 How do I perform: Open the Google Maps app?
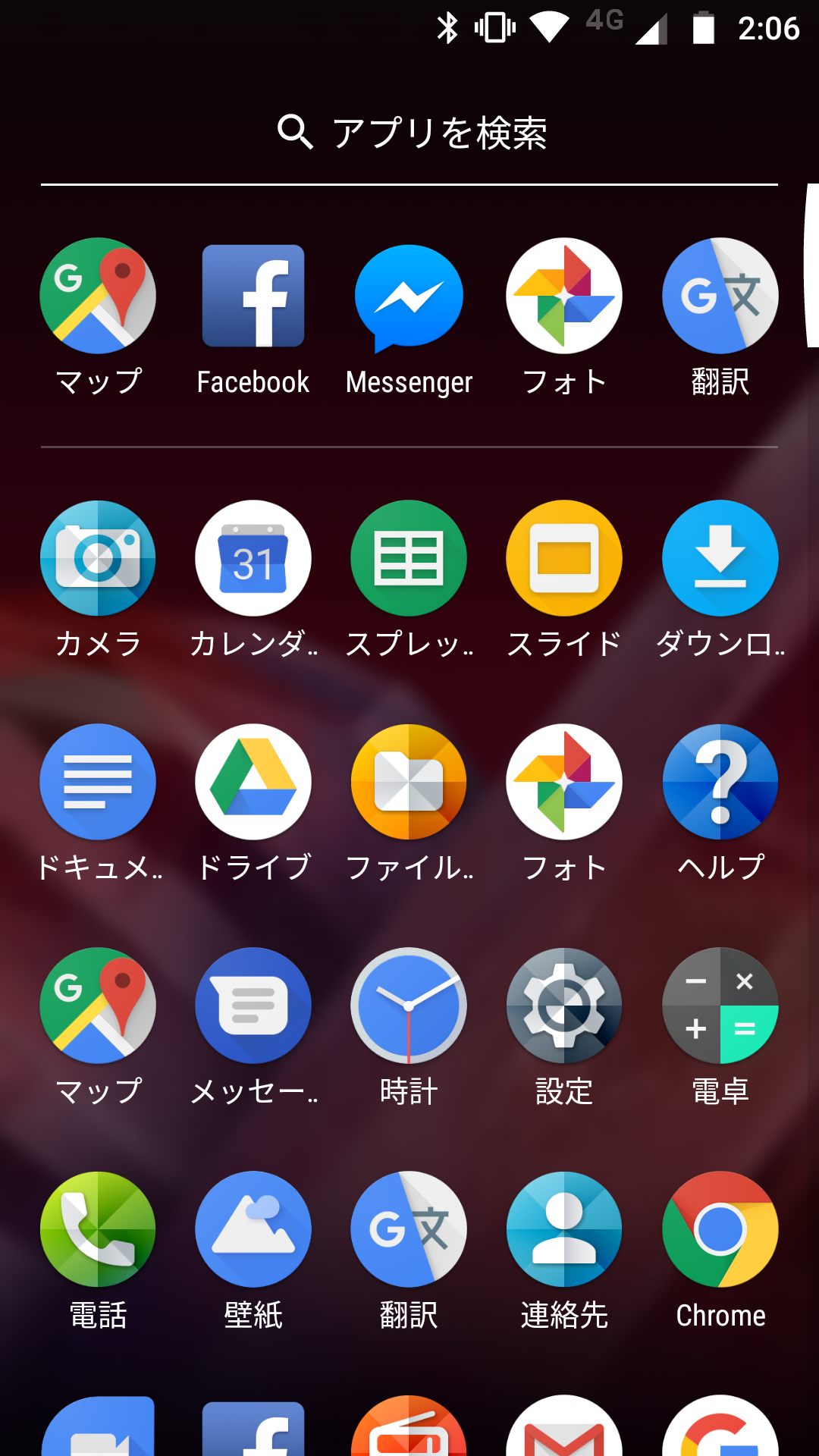(x=98, y=296)
